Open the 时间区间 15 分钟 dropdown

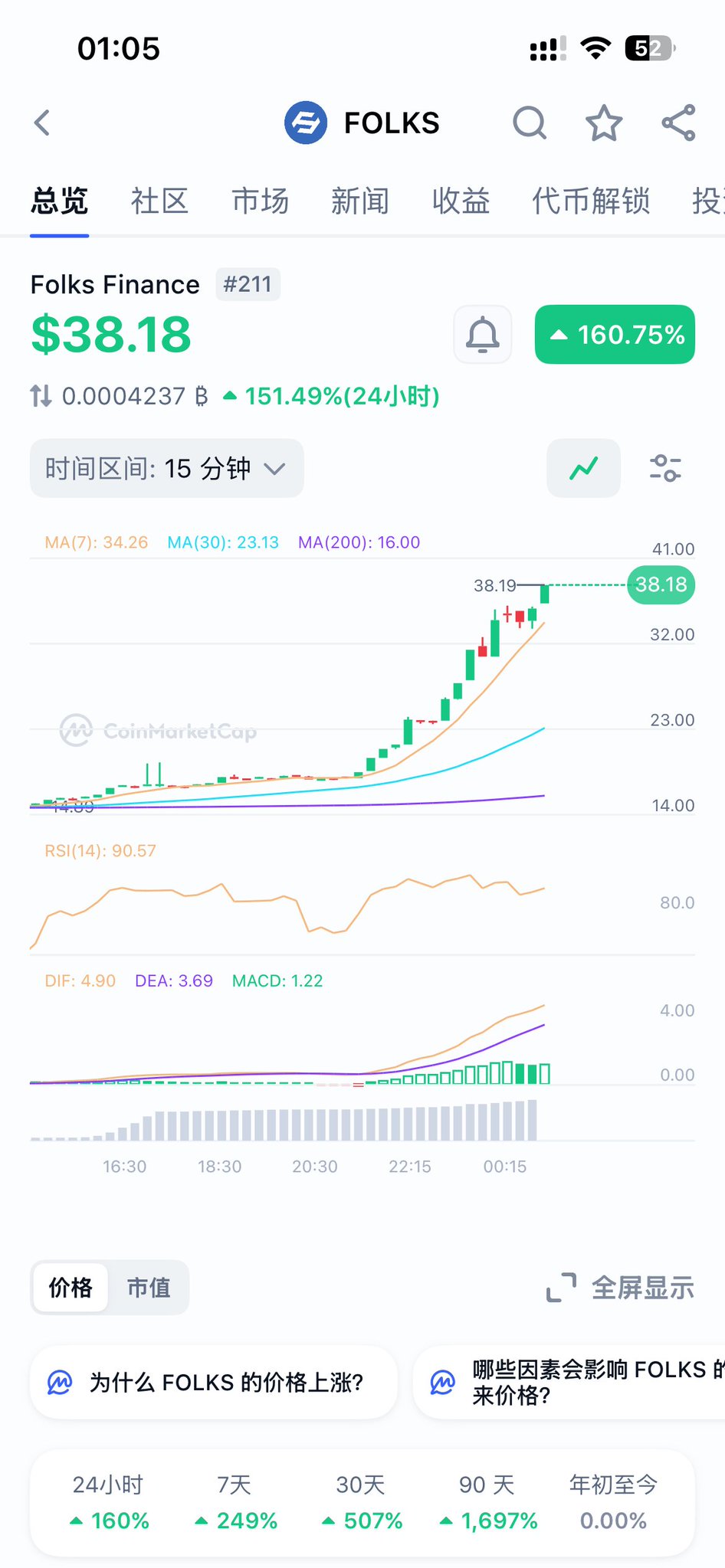tap(166, 468)
